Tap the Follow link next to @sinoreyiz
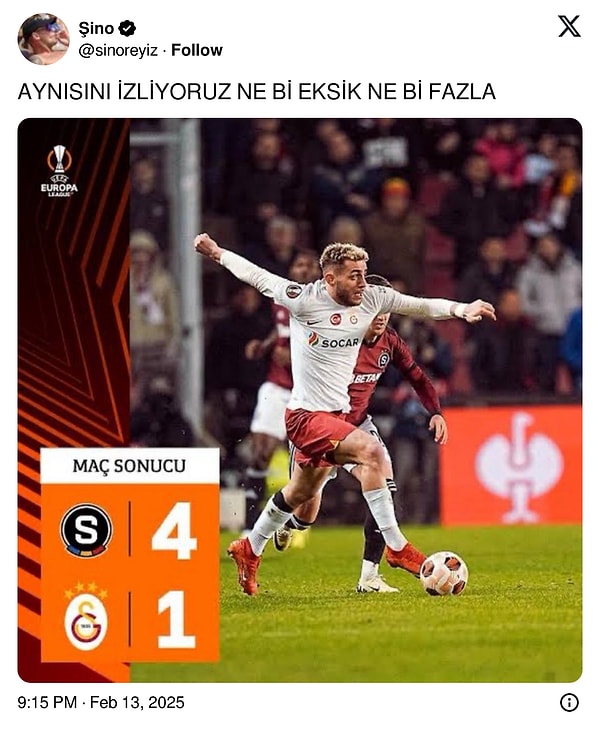The width and height of the screenshot is (600, 733). coord(197,50)
